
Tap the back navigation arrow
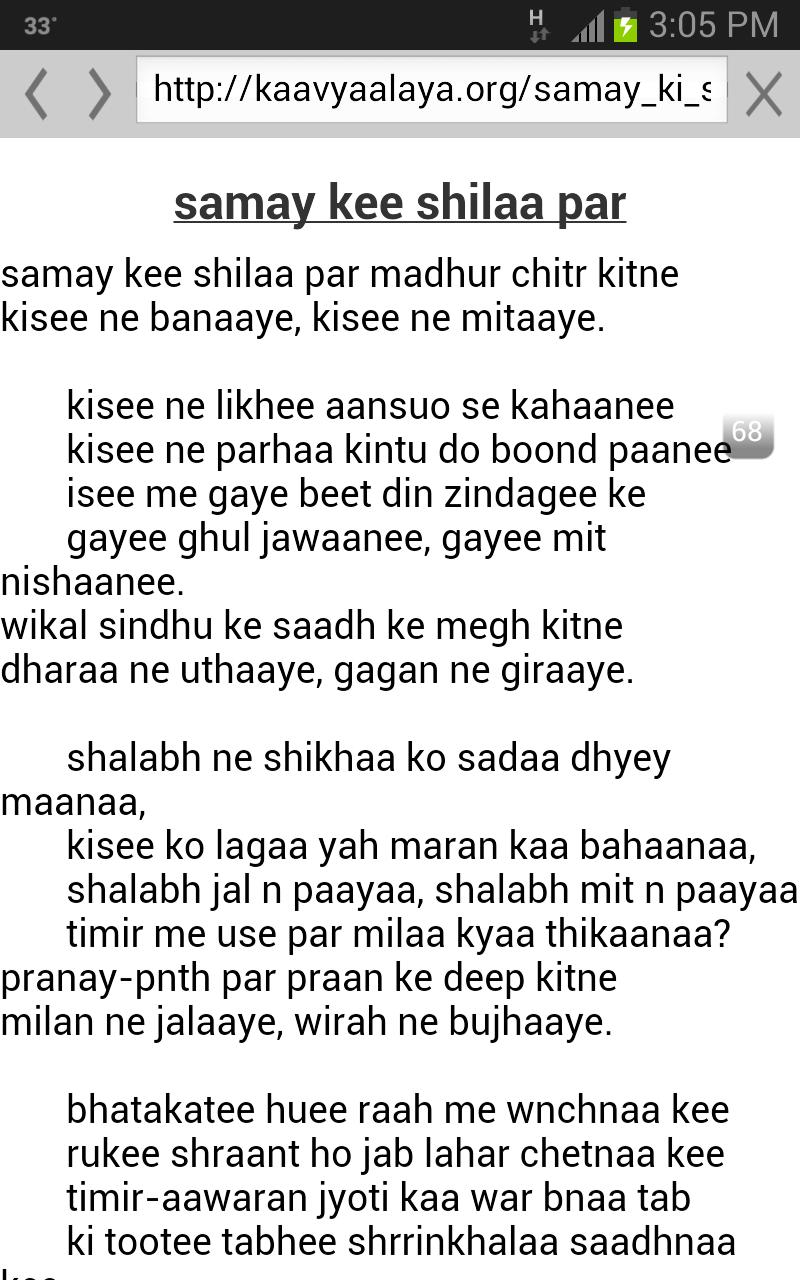[37, 93]
